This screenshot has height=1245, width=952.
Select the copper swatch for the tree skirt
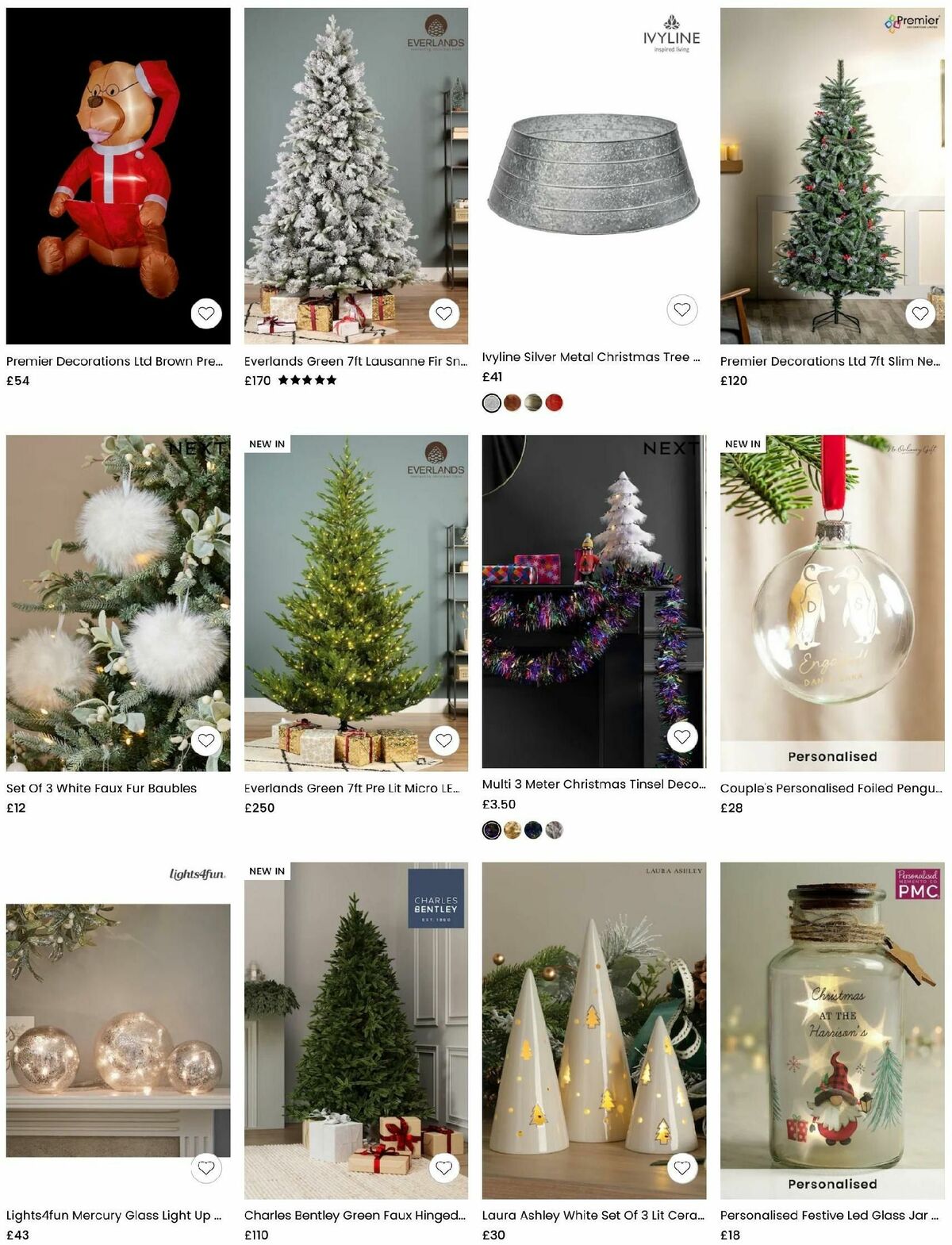[x=512, y=404]
